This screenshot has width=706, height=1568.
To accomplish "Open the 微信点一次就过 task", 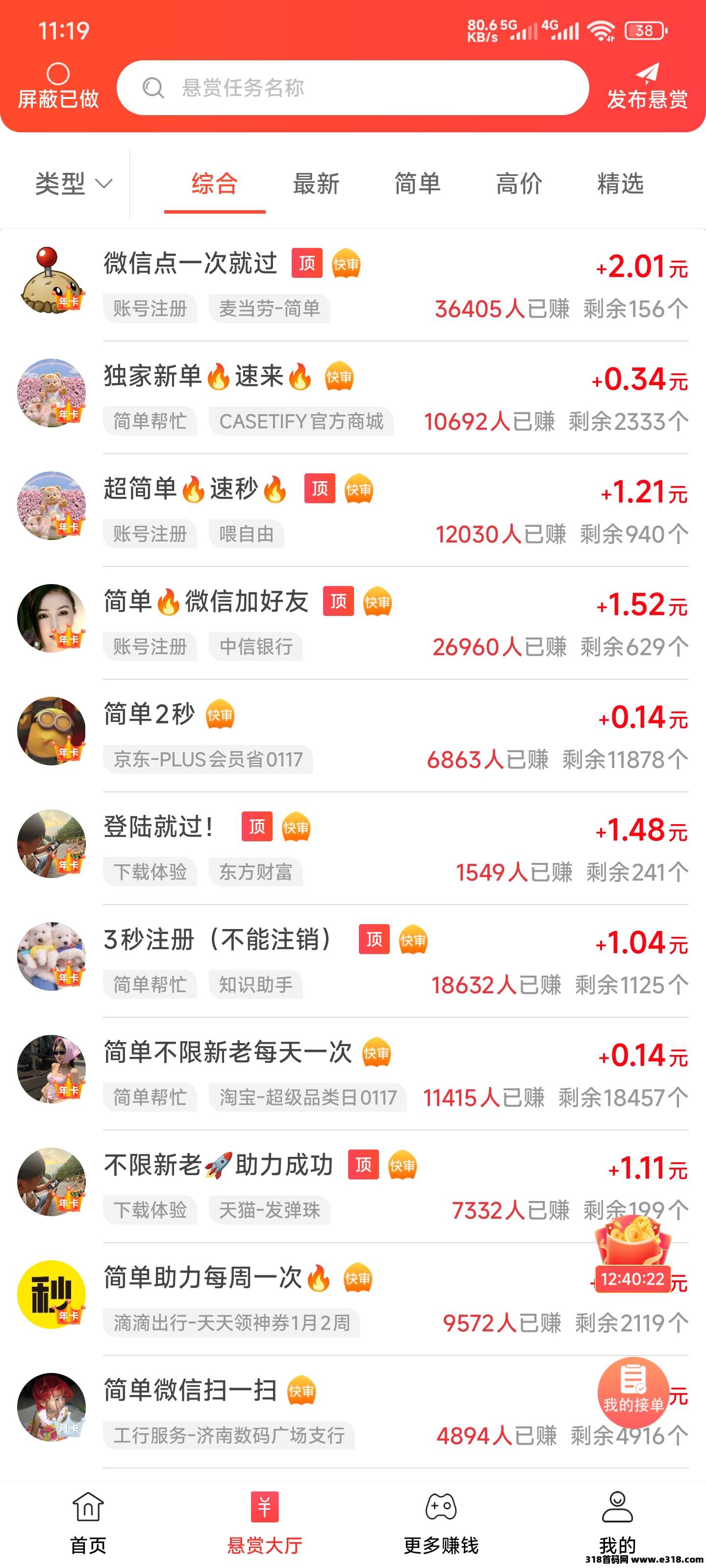I will pyautogui.click(x=190, y=264).
